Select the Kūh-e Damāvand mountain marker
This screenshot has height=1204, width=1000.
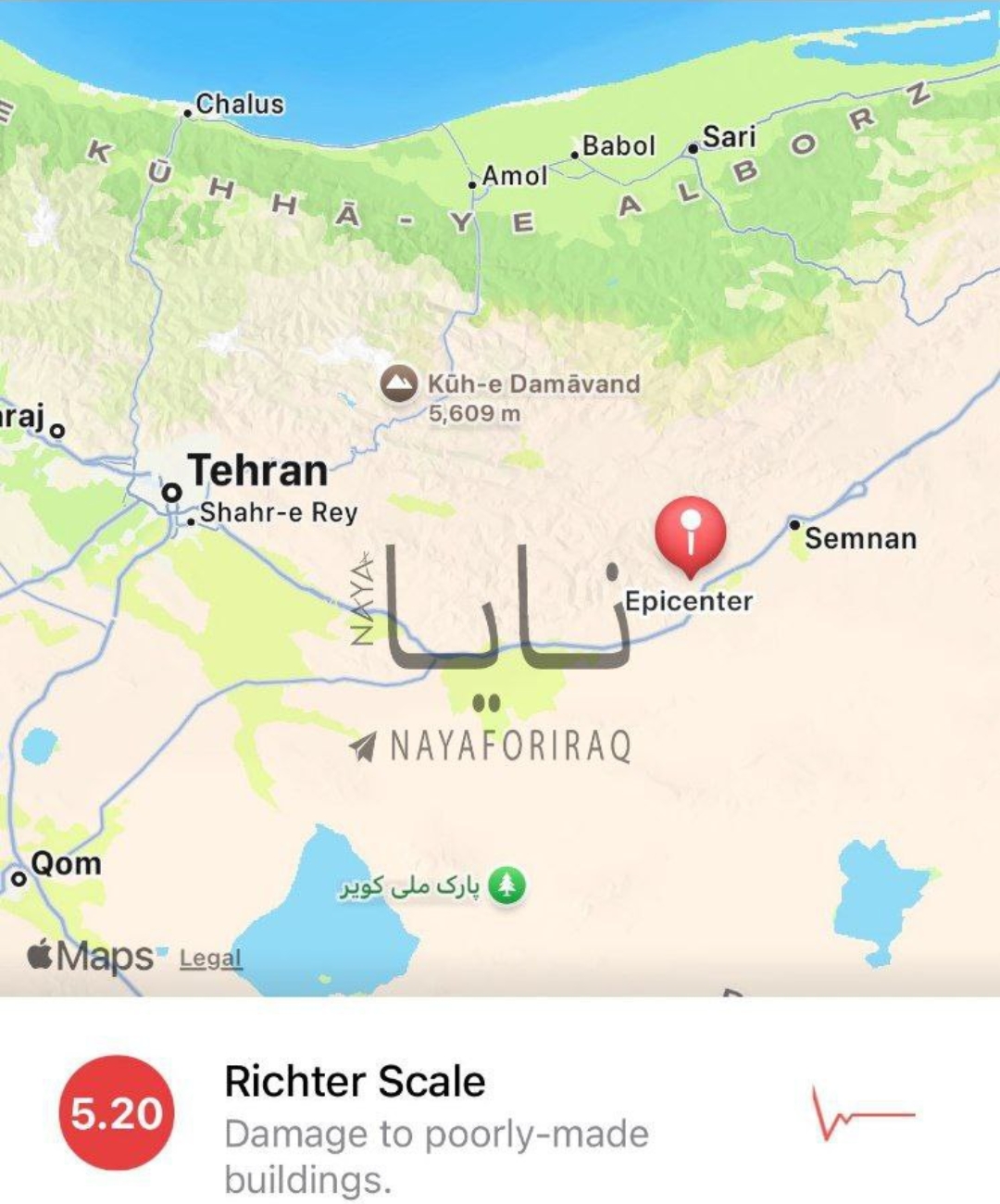click(x=399, y=384)
